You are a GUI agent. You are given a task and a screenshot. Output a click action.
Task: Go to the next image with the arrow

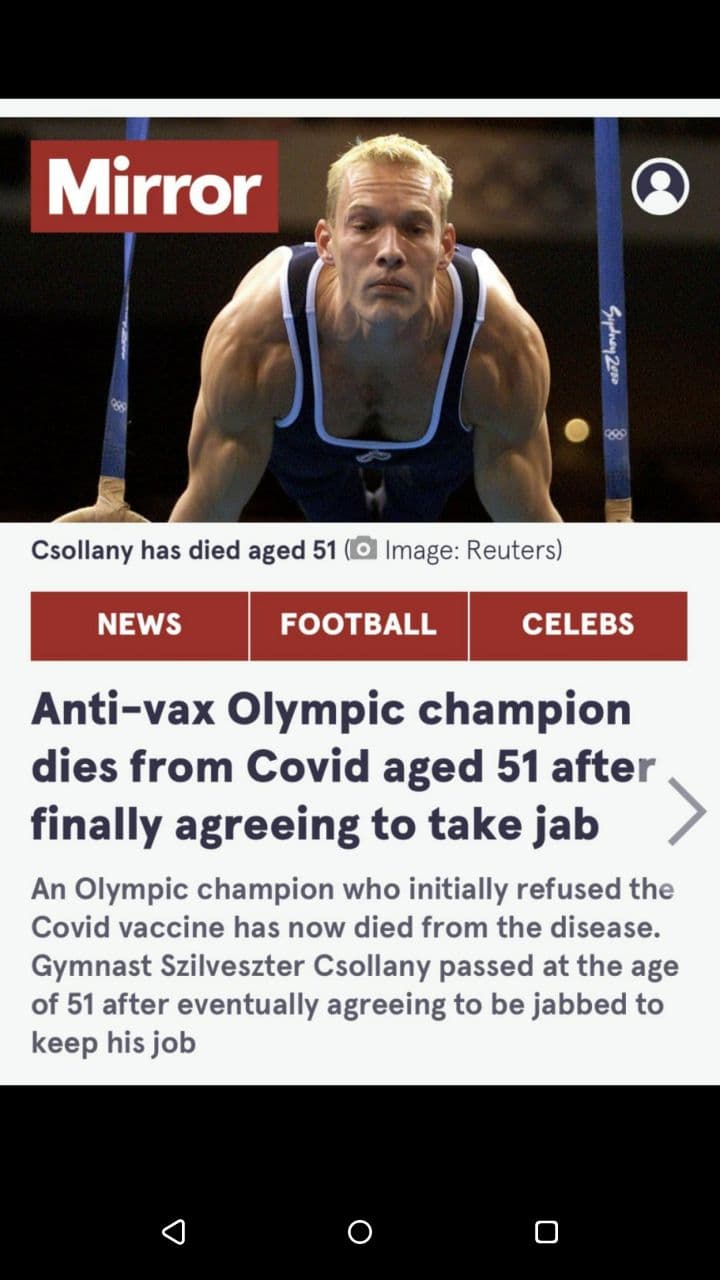[x=687, y=810]
